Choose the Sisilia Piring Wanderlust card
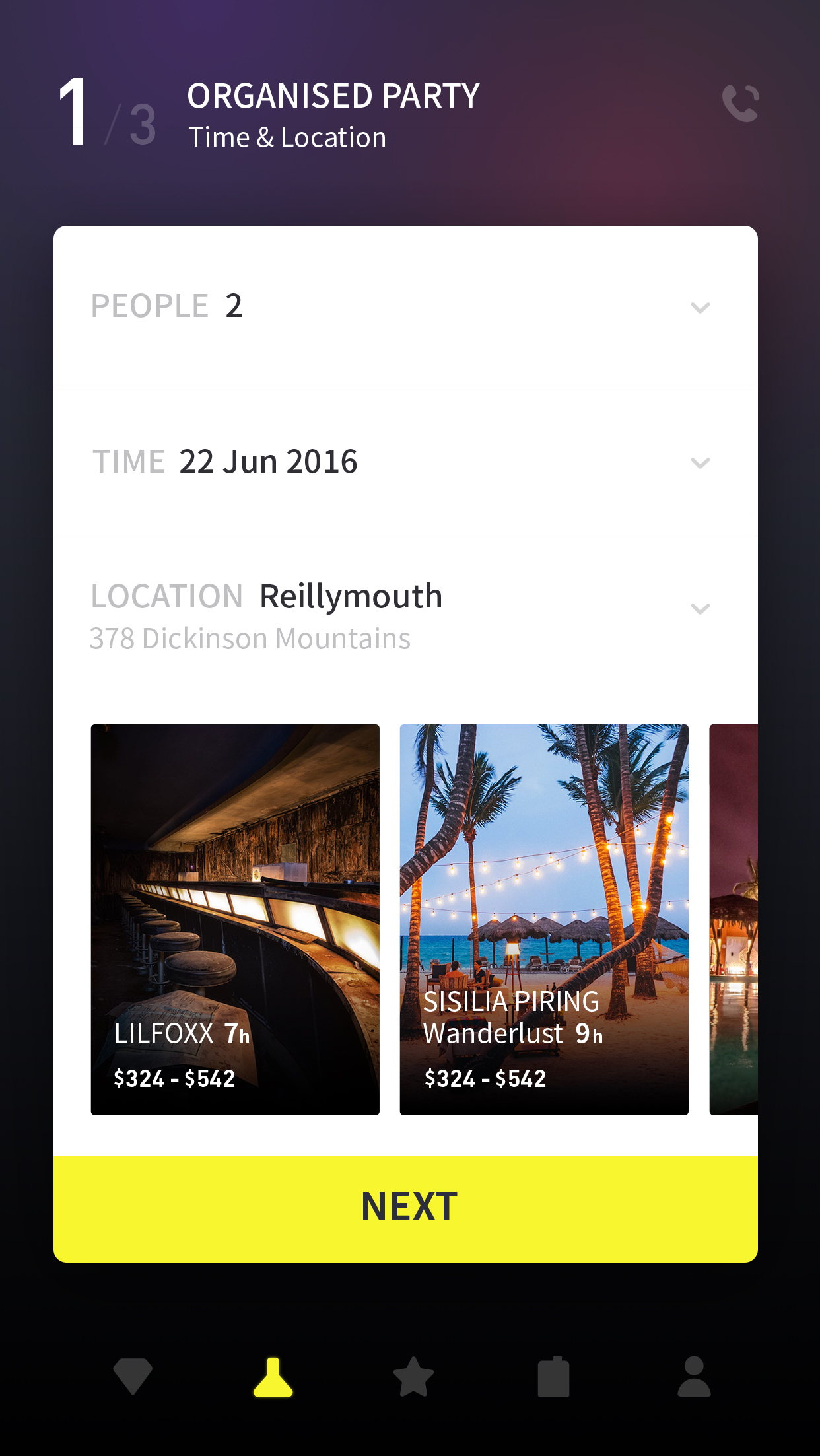Screen dimensions: 820x1456 tap(544, 919)
